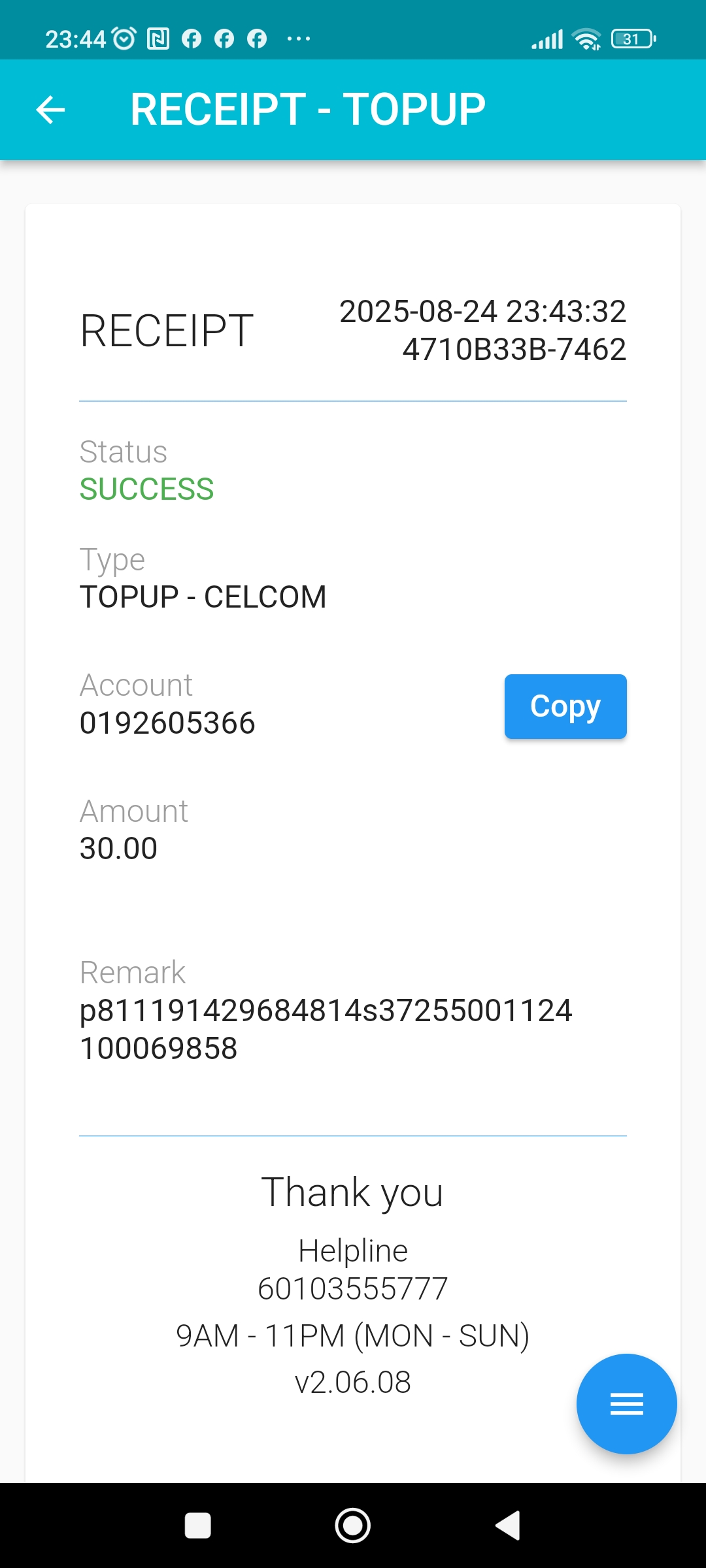Tap the system home button
The image size is (706, 1568).
point(353,1526)
